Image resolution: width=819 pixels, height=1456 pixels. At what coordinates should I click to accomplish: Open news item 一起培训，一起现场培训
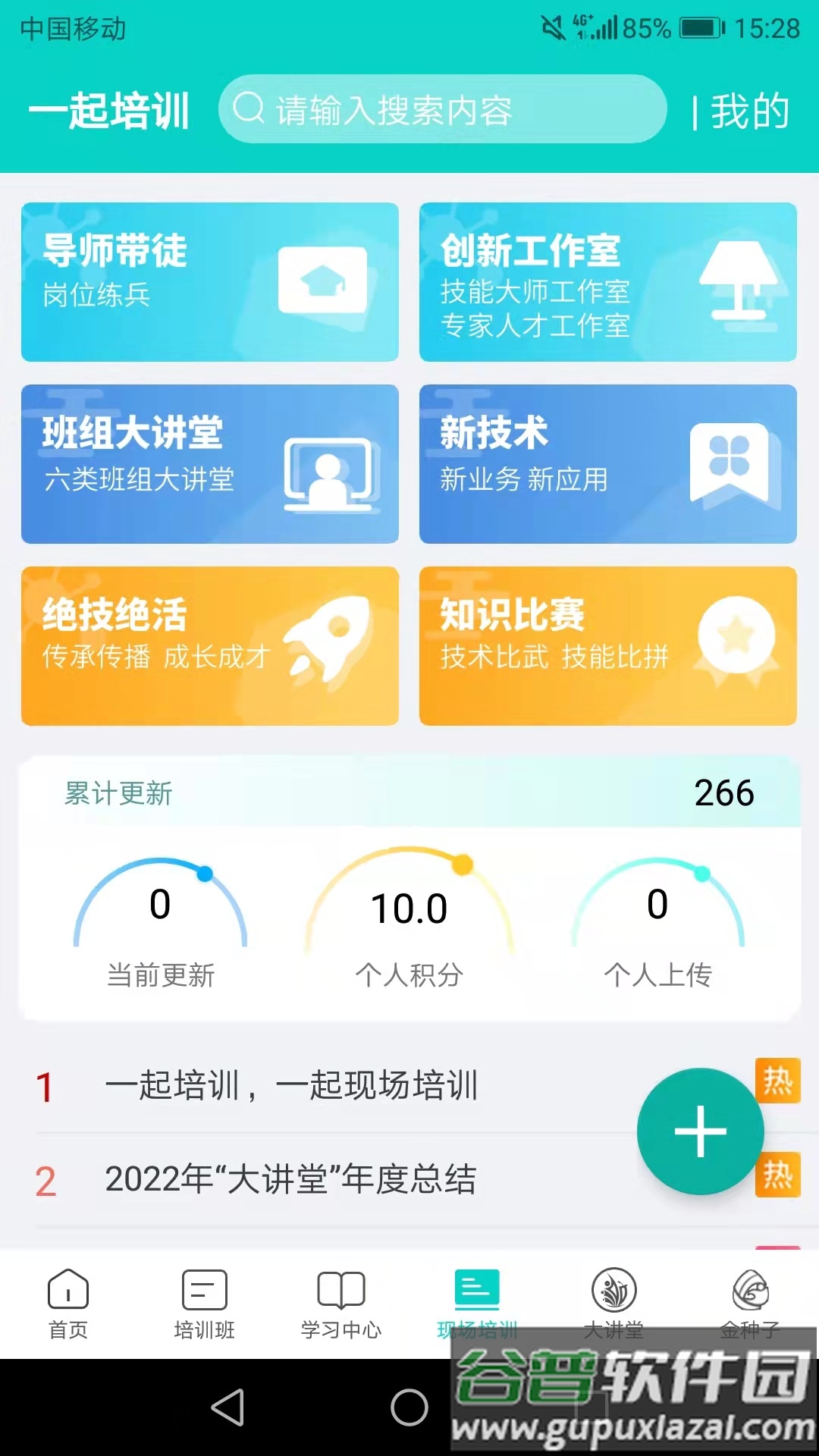click(x=294, y=1087)
